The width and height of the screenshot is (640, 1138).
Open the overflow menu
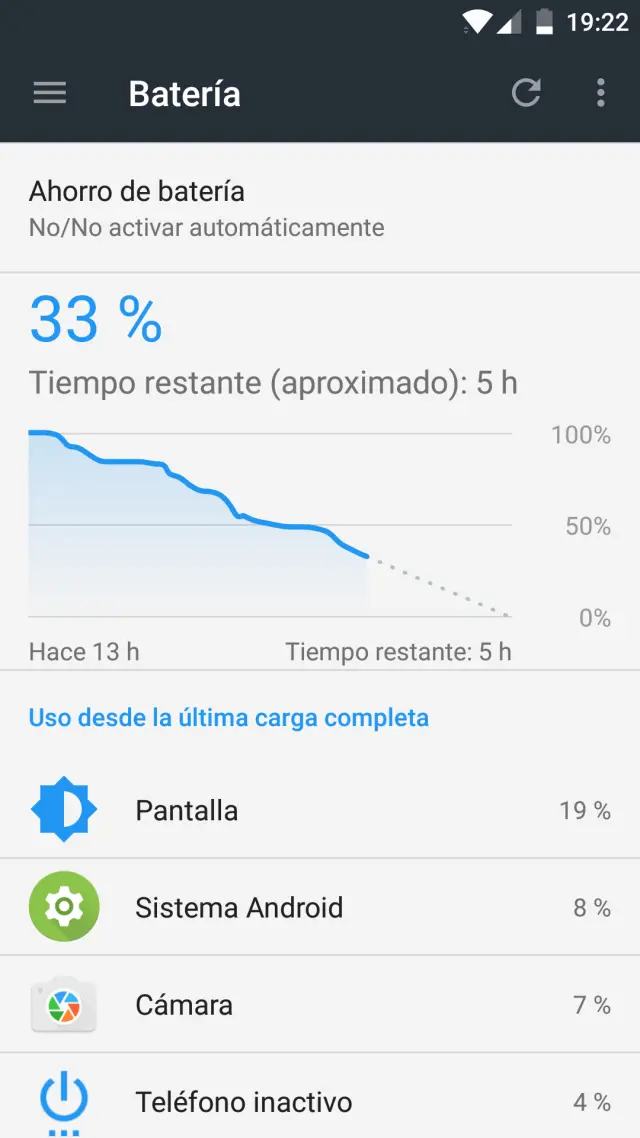point(600,93)
